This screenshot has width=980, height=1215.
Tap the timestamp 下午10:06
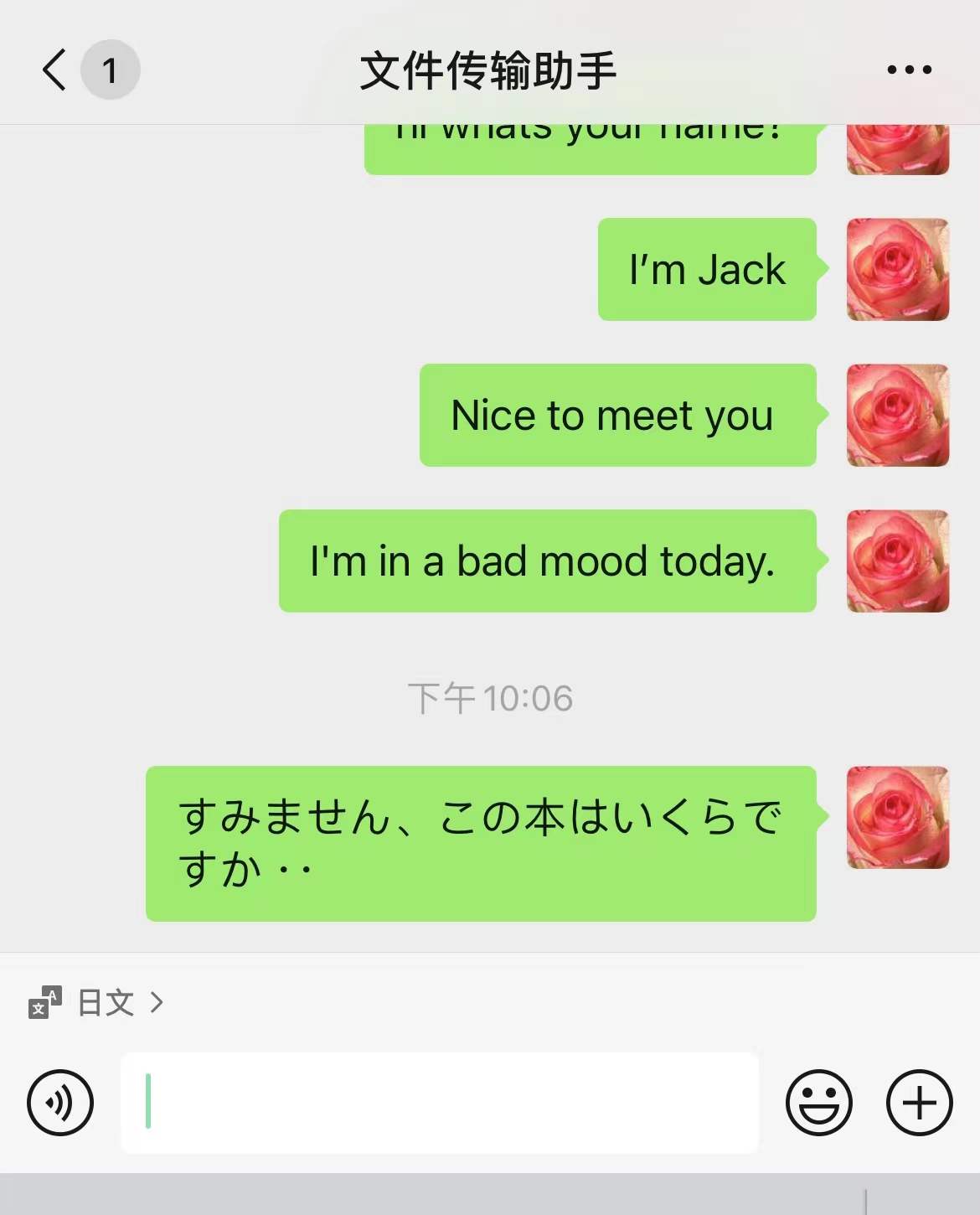tap(489, 696)
